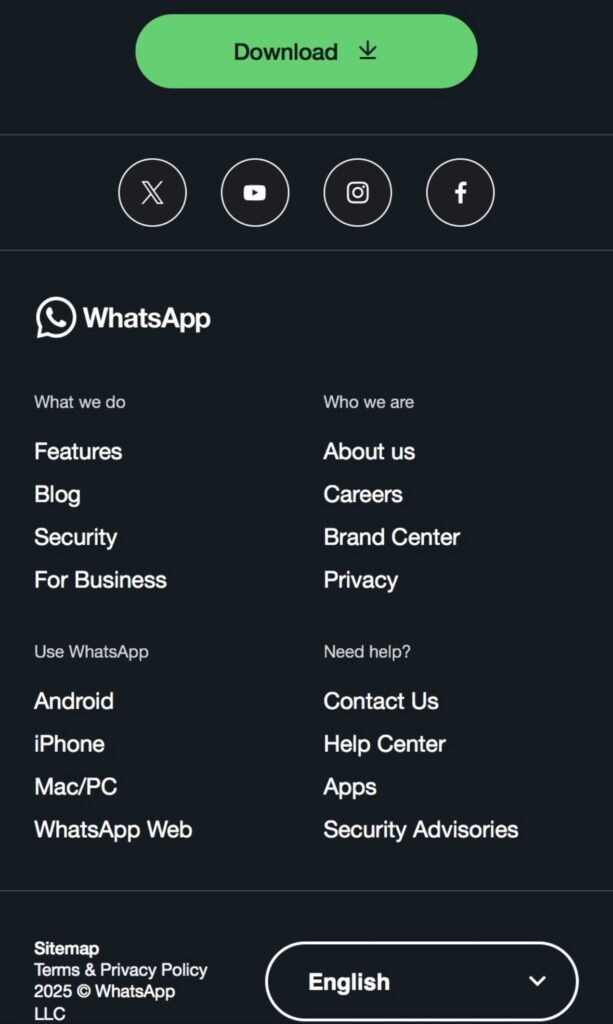Image resolution: width=613 pixels, height=1024 pixels.
Task: Open the Privacy link
Action: pos(360,580)
